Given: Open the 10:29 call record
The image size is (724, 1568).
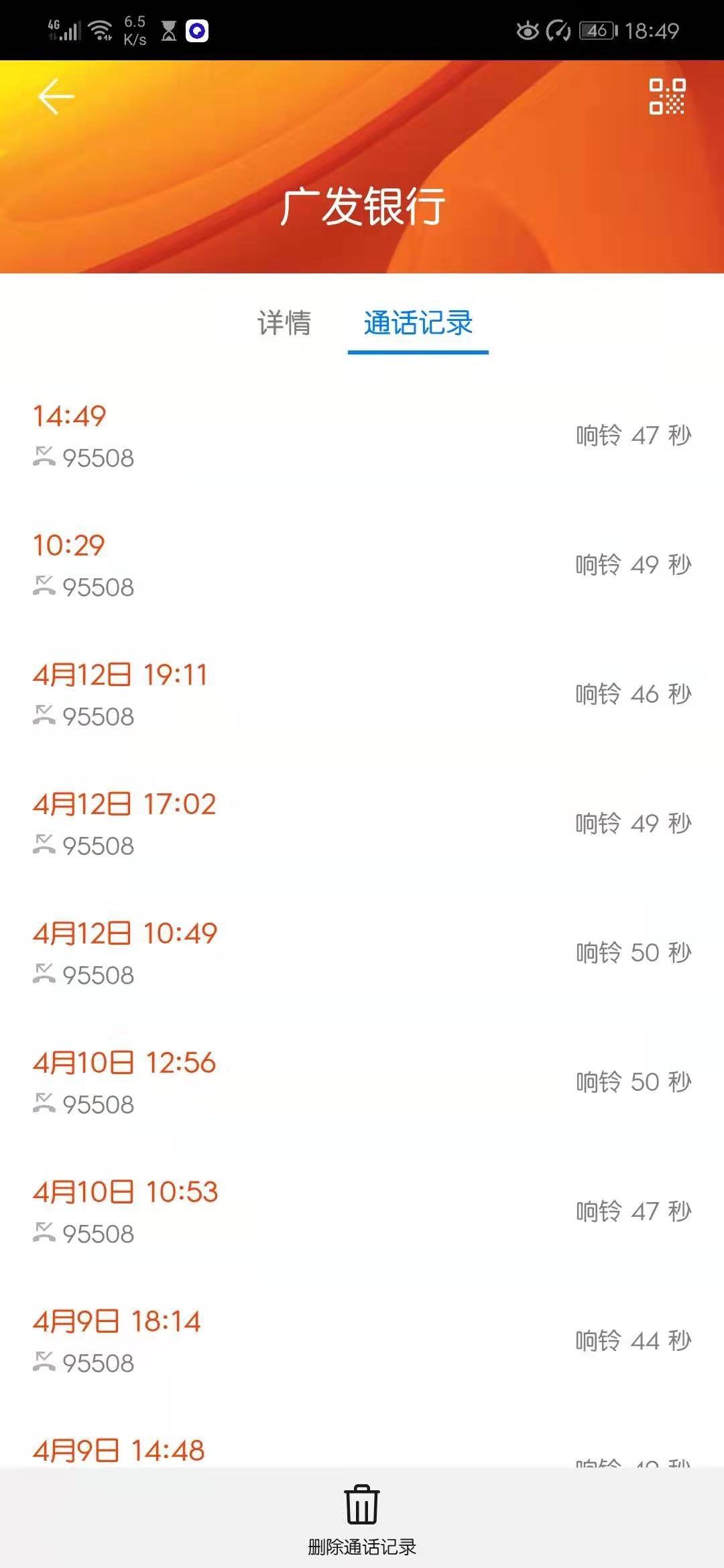Looking at the screenshot, I should coord(362,565).
